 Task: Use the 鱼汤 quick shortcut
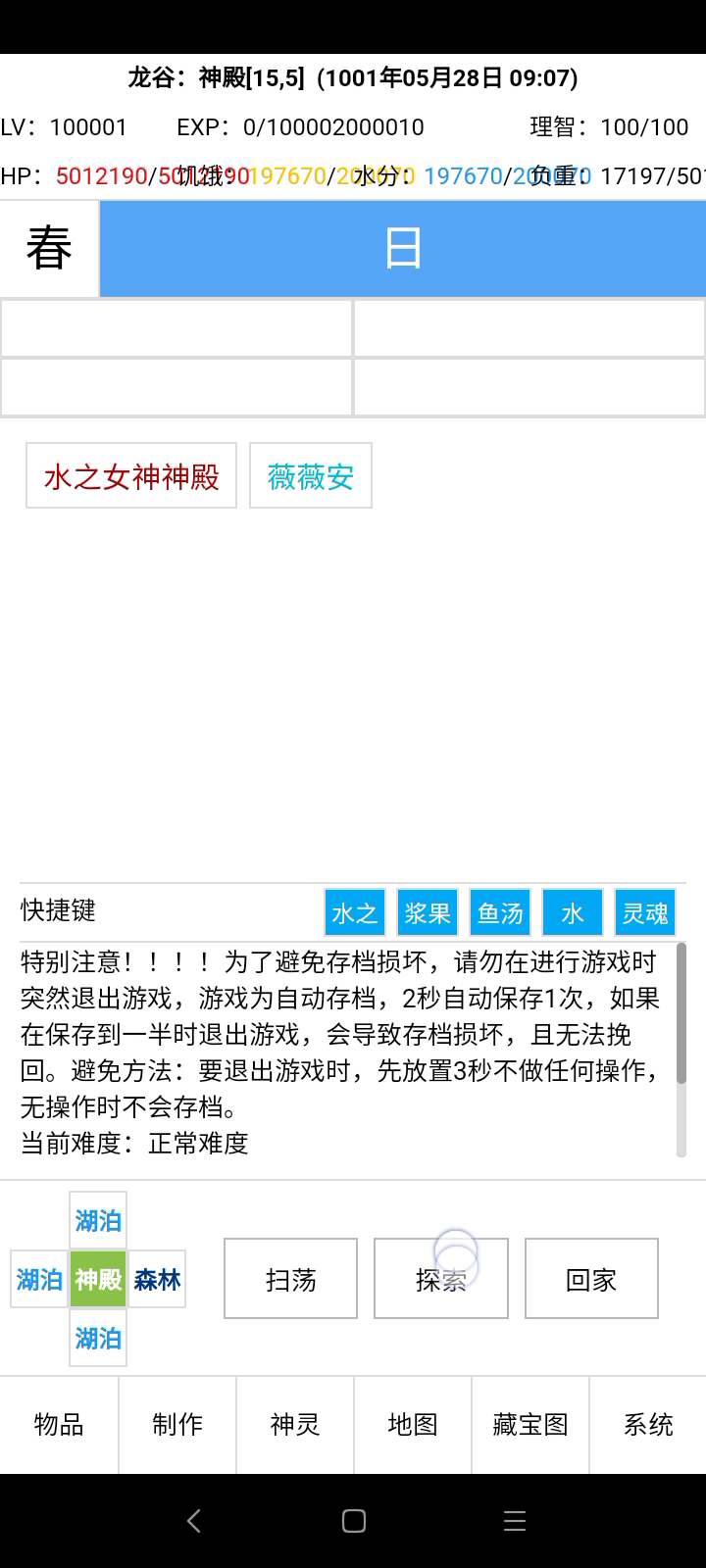(x=500, y=913)
